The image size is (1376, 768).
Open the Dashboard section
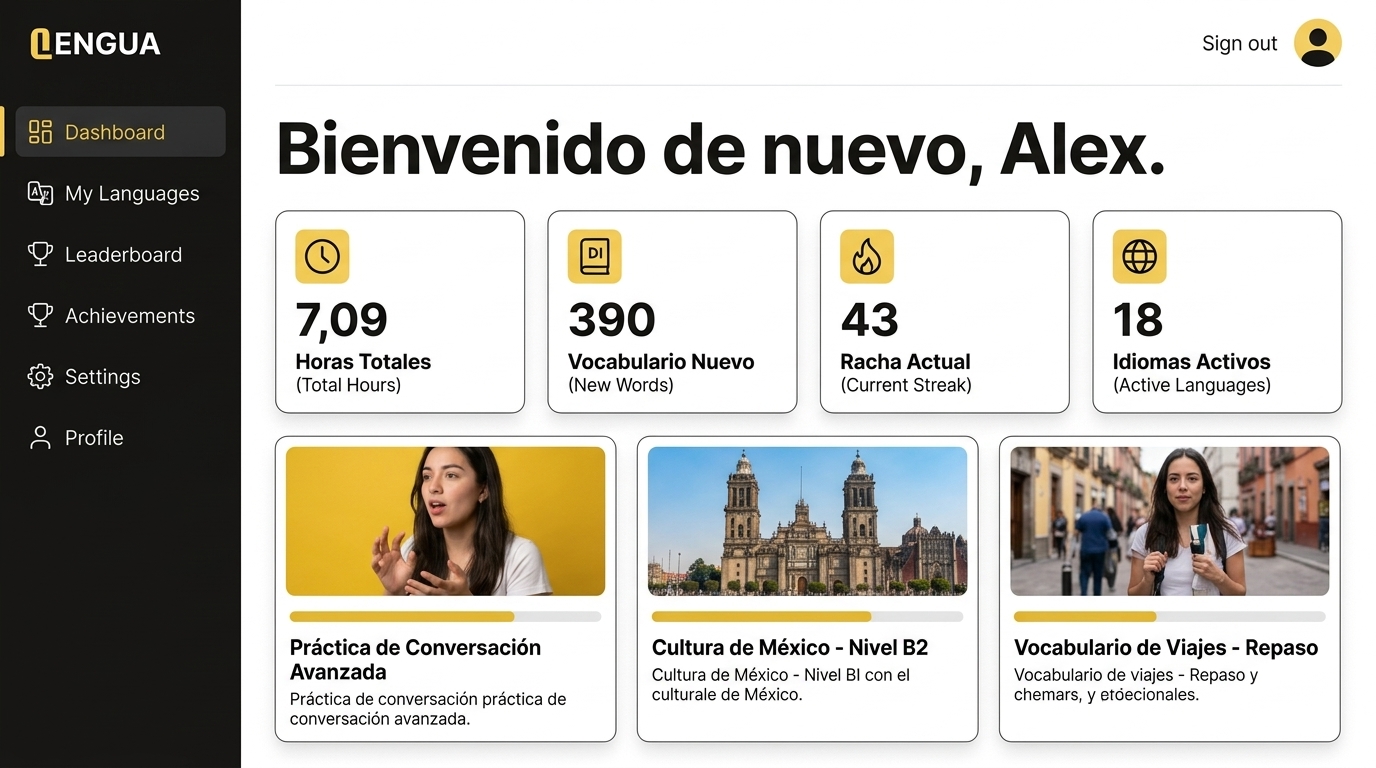[120, 132]
